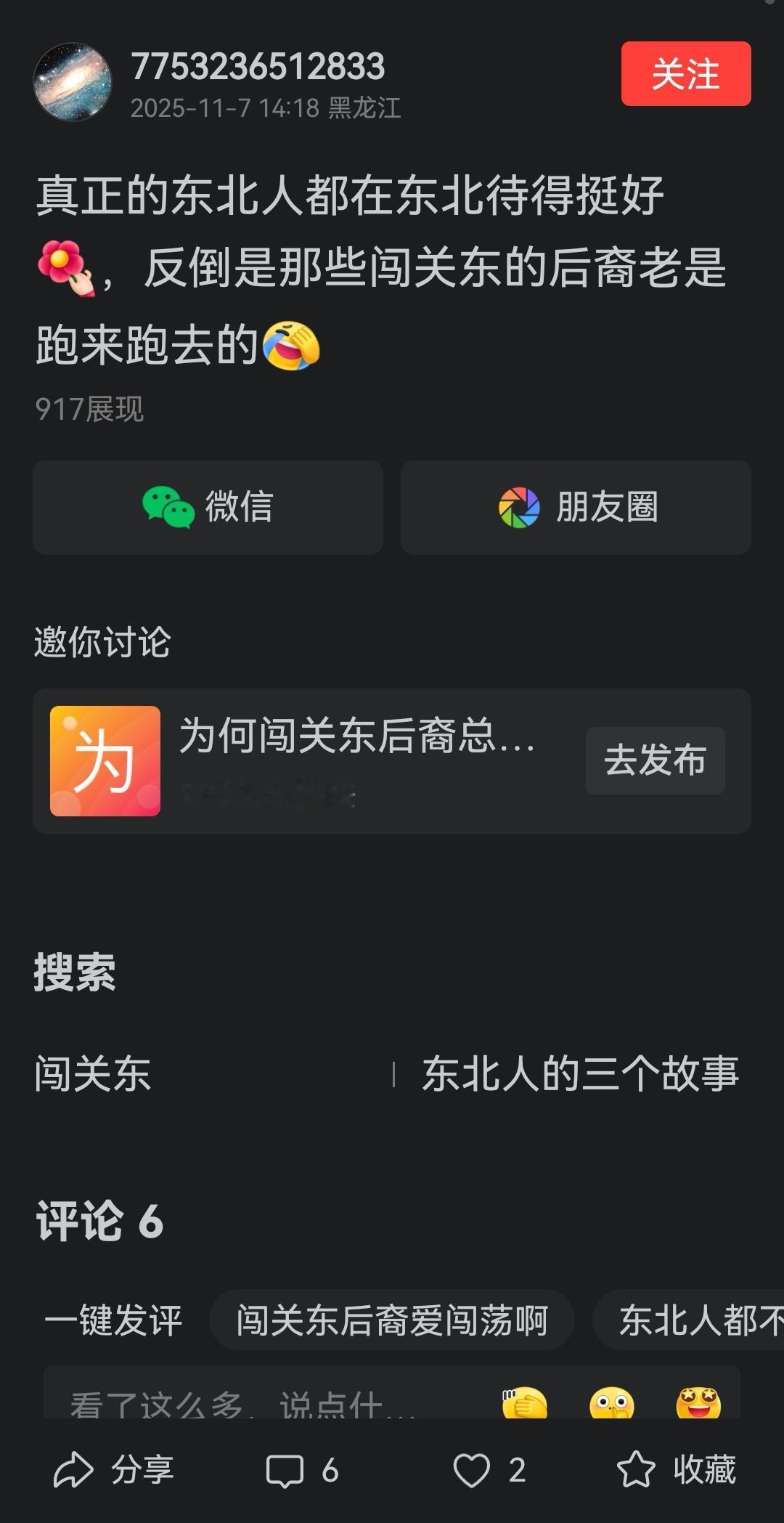Tap the 分享 share arrow icon
The height and width of the screenshot is (1523, 784).
point(77,1467)
